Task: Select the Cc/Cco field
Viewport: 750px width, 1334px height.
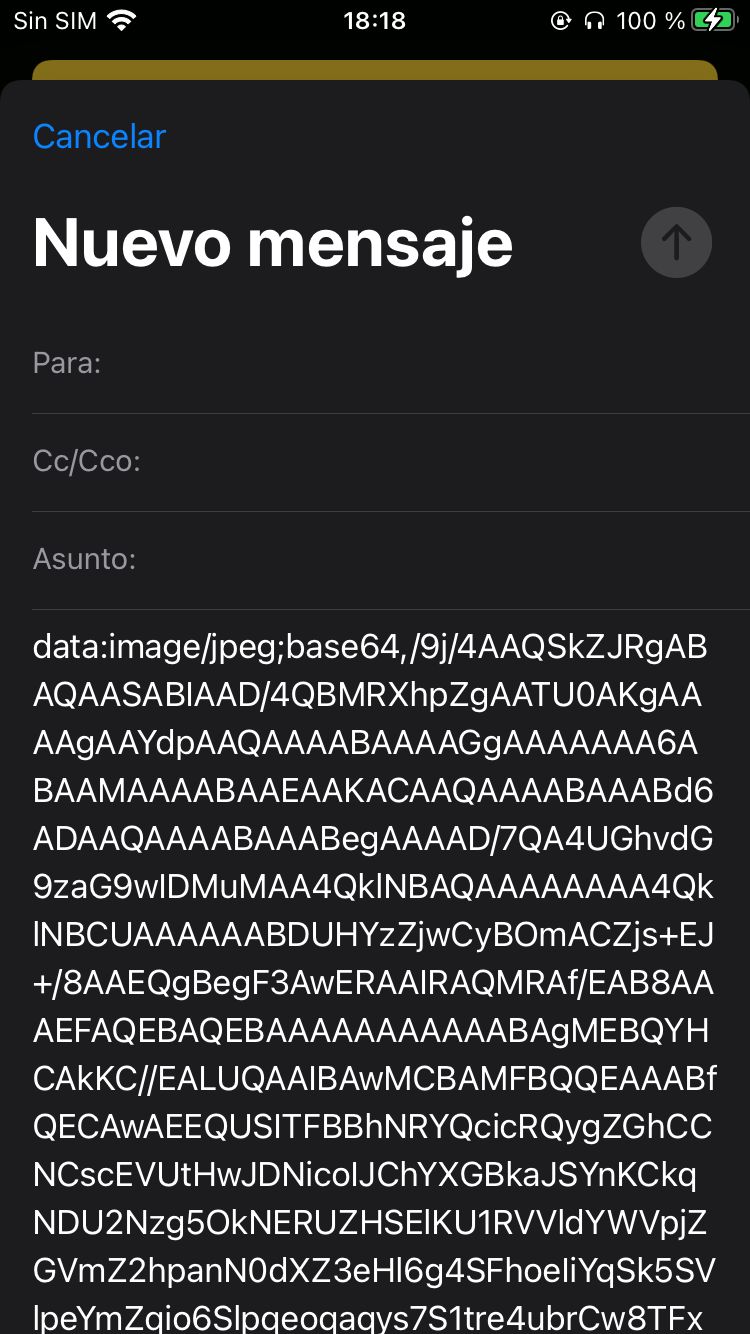Action: (x=391, y=462)
